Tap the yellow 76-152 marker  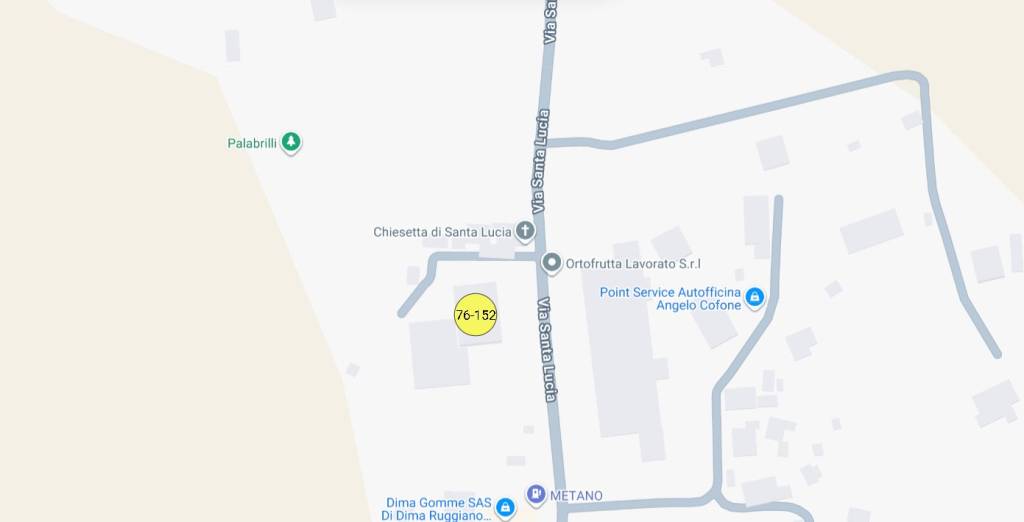pyautogui.click(x=476, y=315)
